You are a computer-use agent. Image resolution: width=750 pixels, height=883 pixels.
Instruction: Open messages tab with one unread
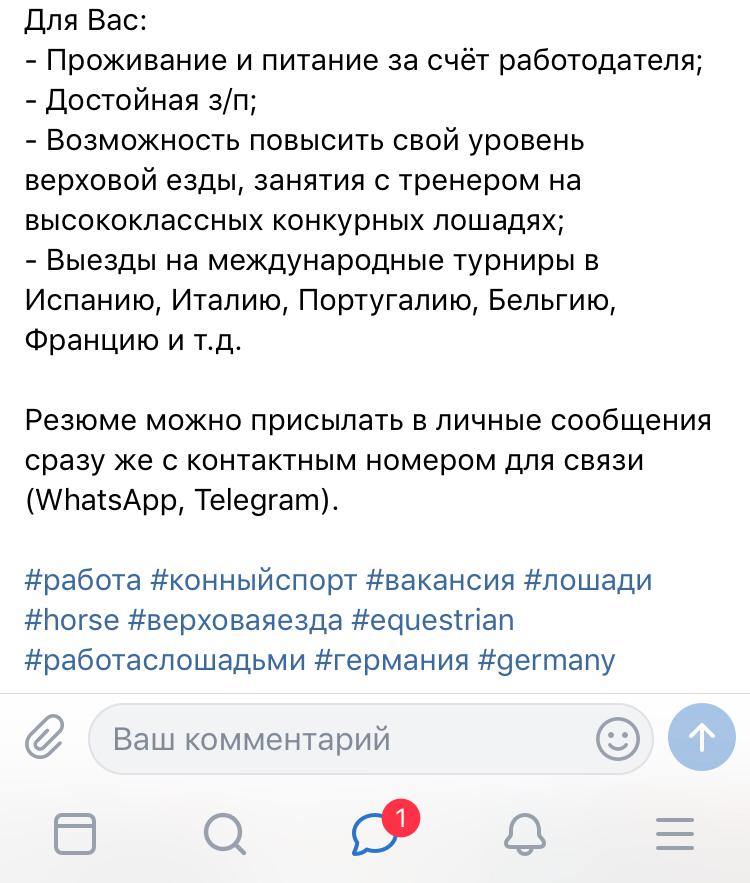[x=376, y=832]
